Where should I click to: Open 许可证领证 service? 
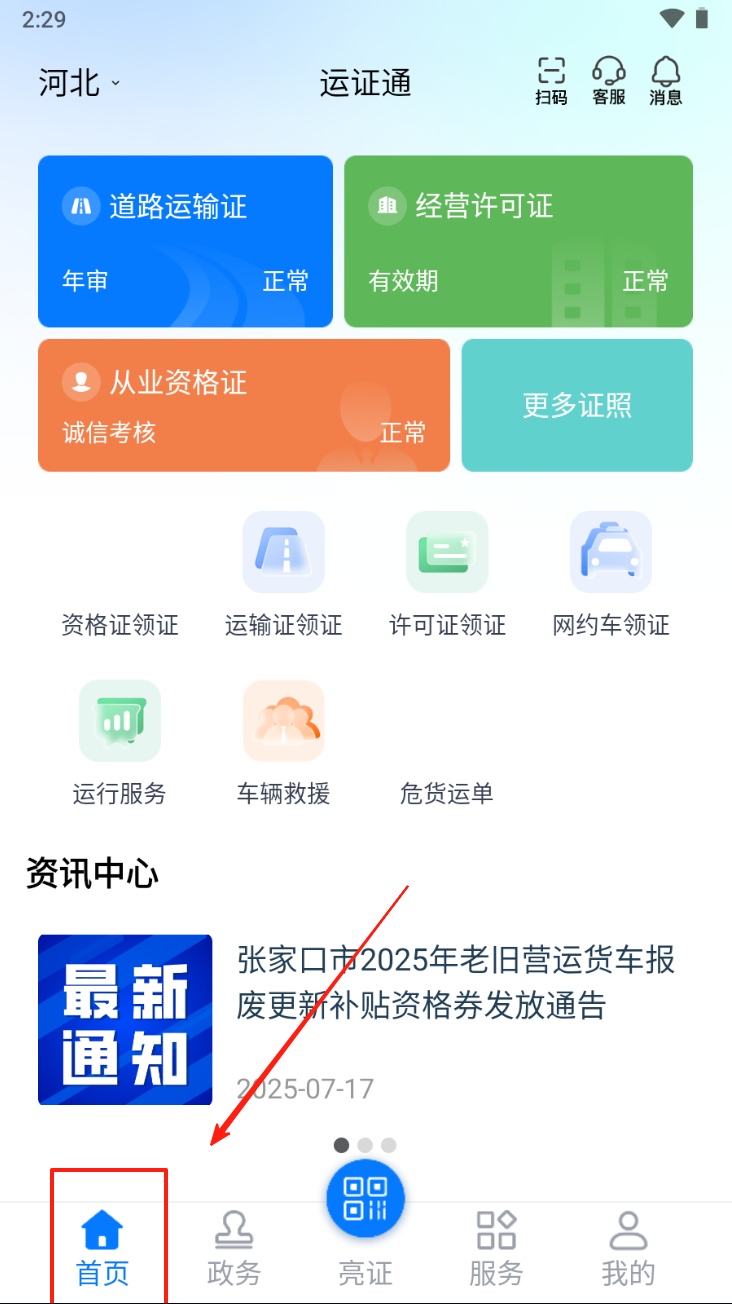point(447,575)
